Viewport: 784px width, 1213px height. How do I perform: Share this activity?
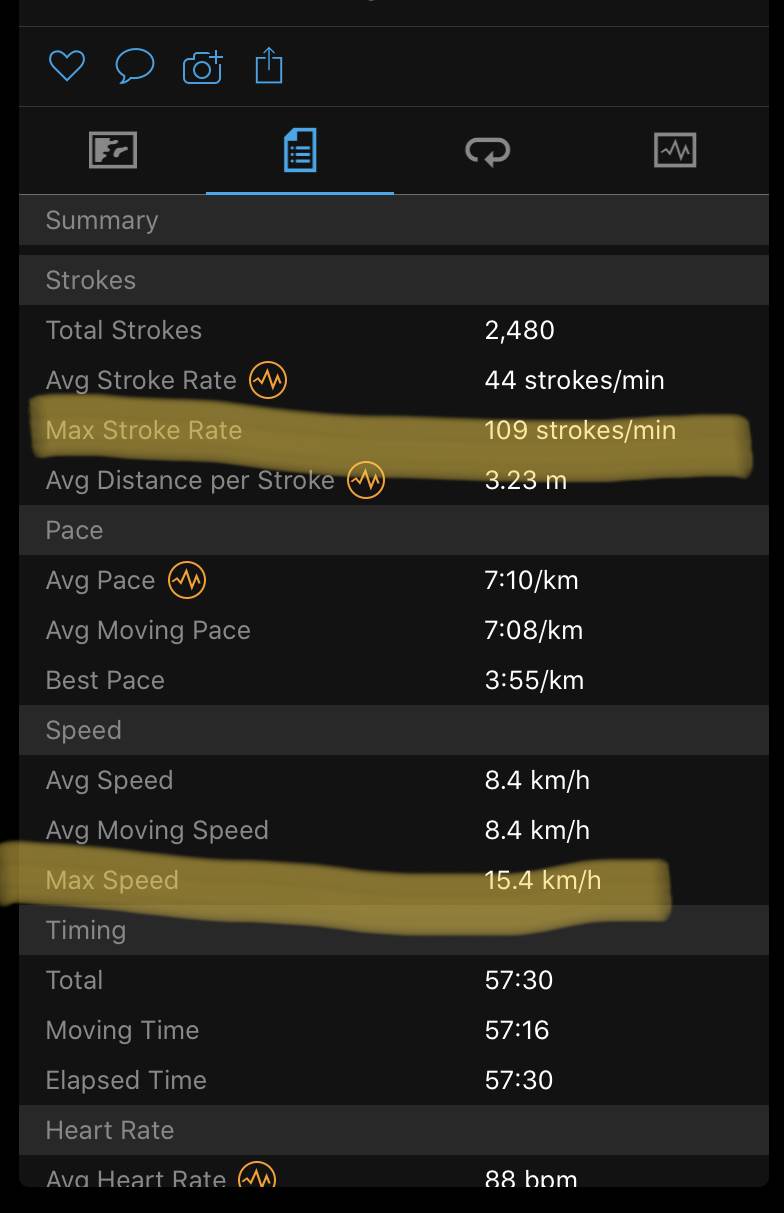click(x=269, y=67)
